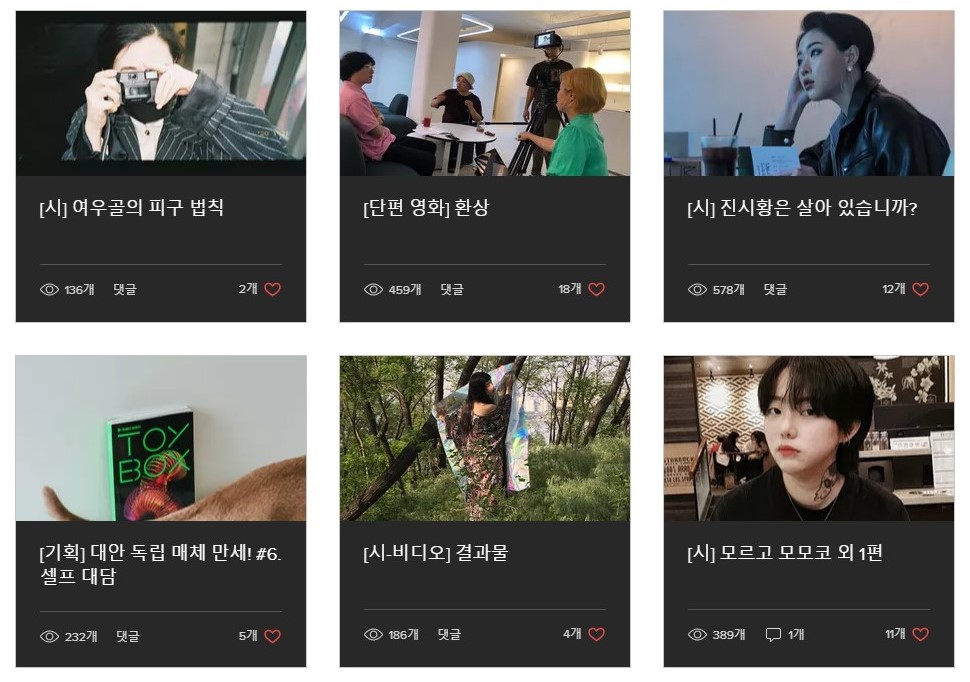Open the post 모르고 모모코 외 1편
Image resolution: width=970 pixels, height=682 pixels.
(784, 553)
